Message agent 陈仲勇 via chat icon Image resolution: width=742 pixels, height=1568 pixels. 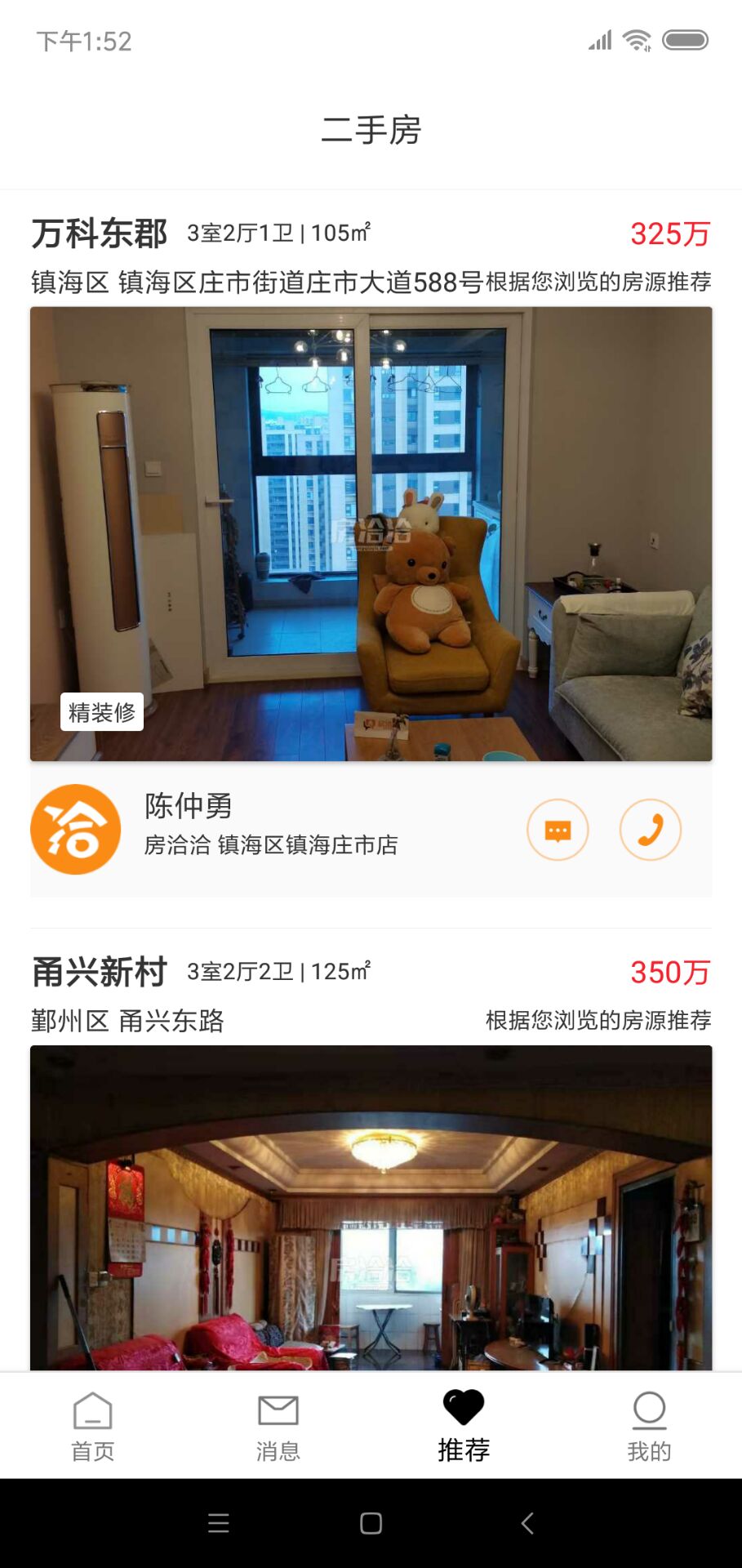(558, 831)
